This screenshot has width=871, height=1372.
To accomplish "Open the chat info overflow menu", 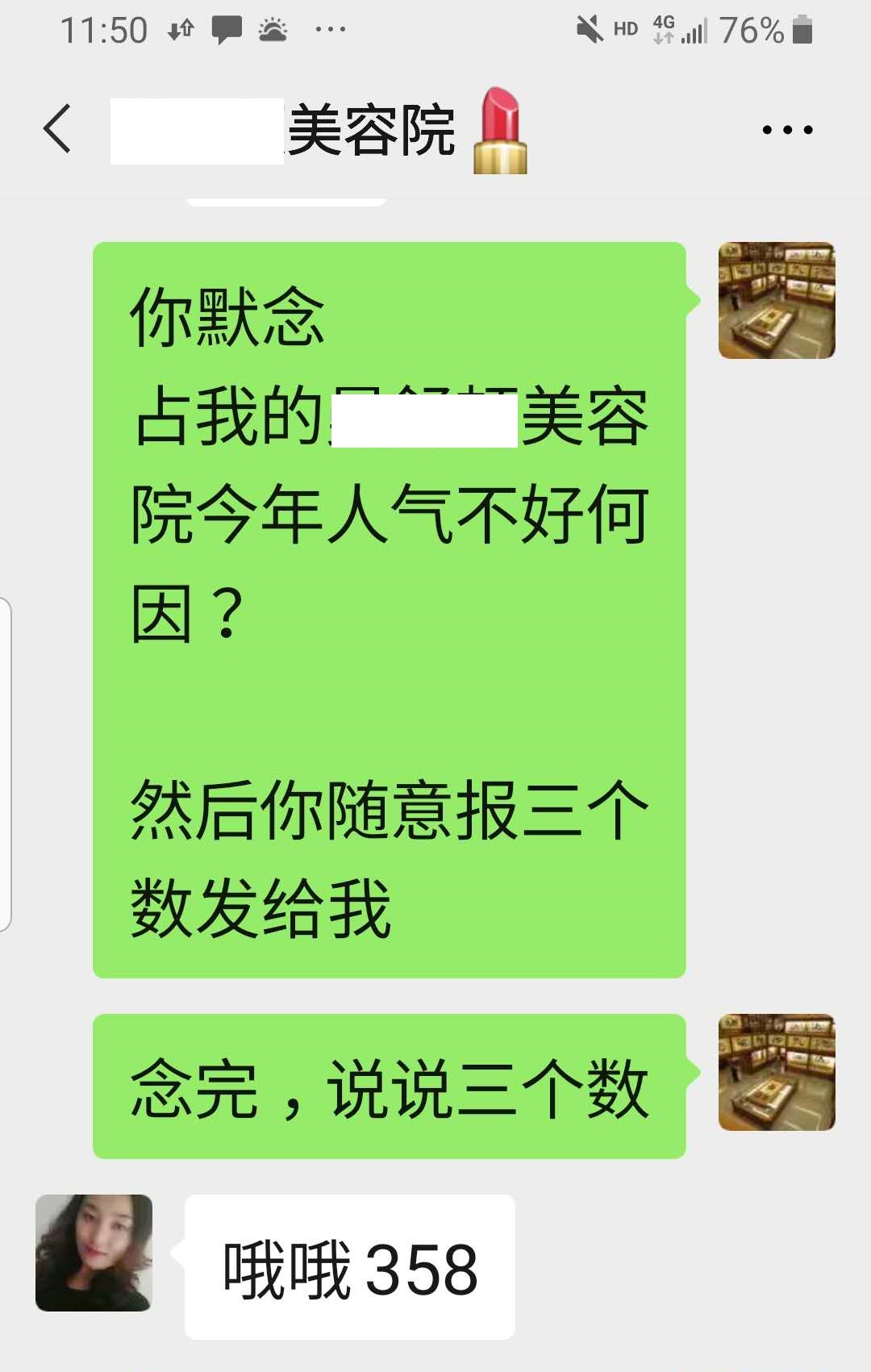I will [x=787, y=129].
